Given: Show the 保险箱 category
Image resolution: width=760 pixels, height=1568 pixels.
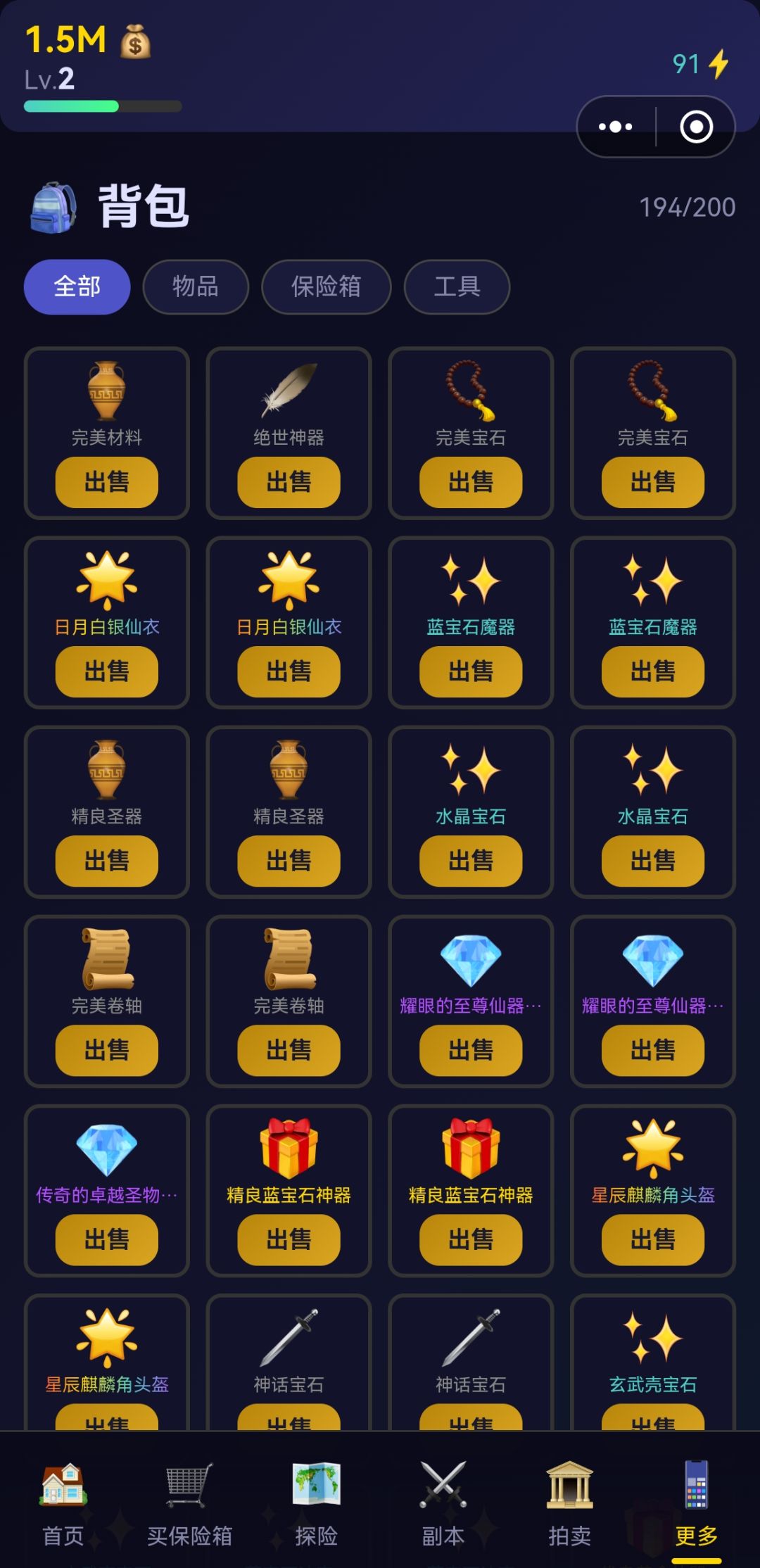Looking at the screenshot, I should (327, 287).
